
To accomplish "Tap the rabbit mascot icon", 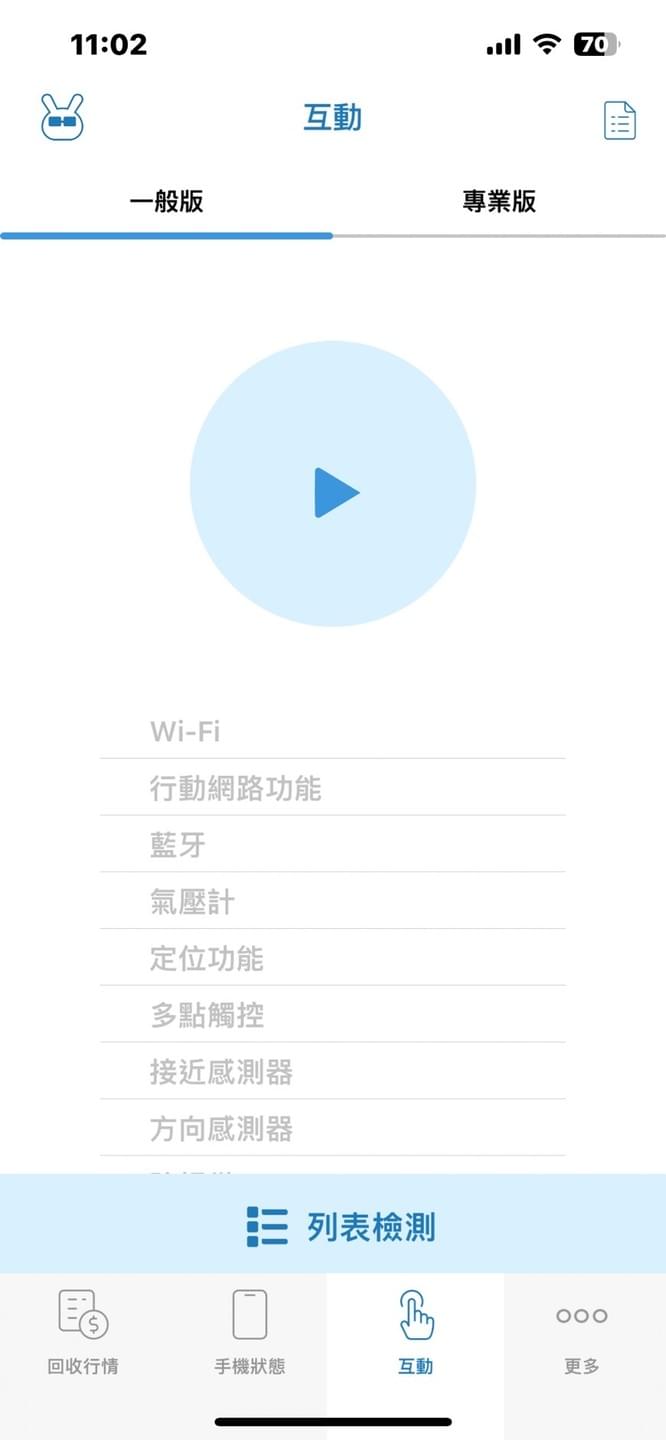I will click(62, 118).
